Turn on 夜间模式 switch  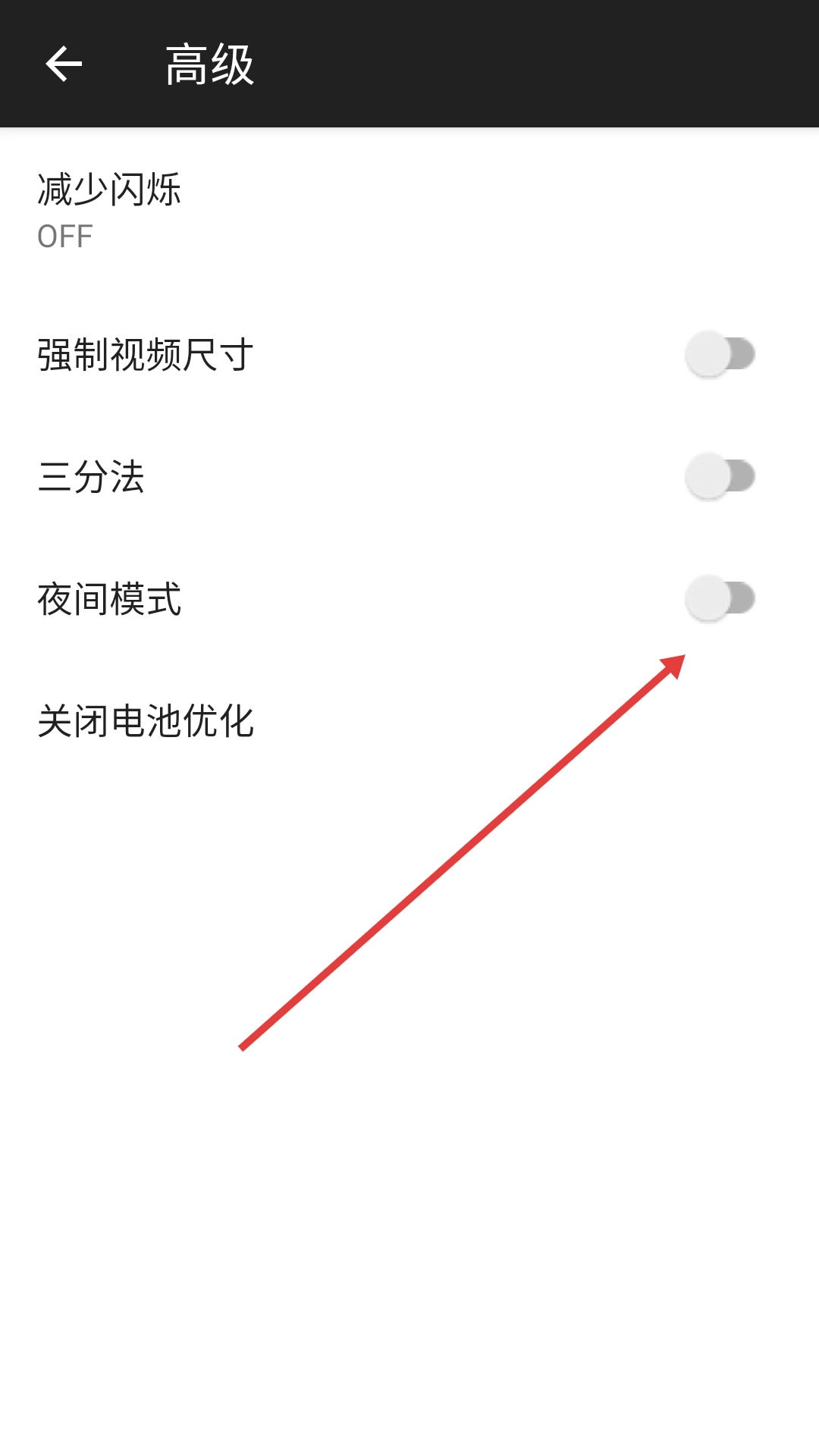coord(720,598)
